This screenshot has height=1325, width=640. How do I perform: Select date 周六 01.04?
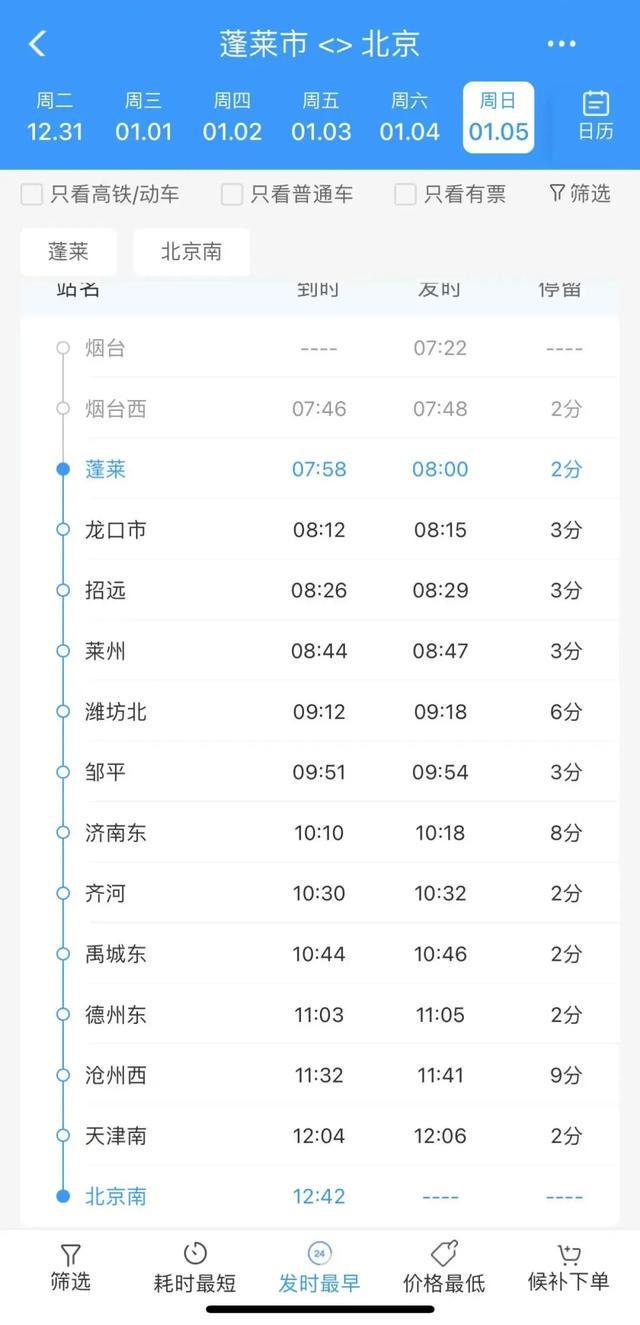(409, 118)
